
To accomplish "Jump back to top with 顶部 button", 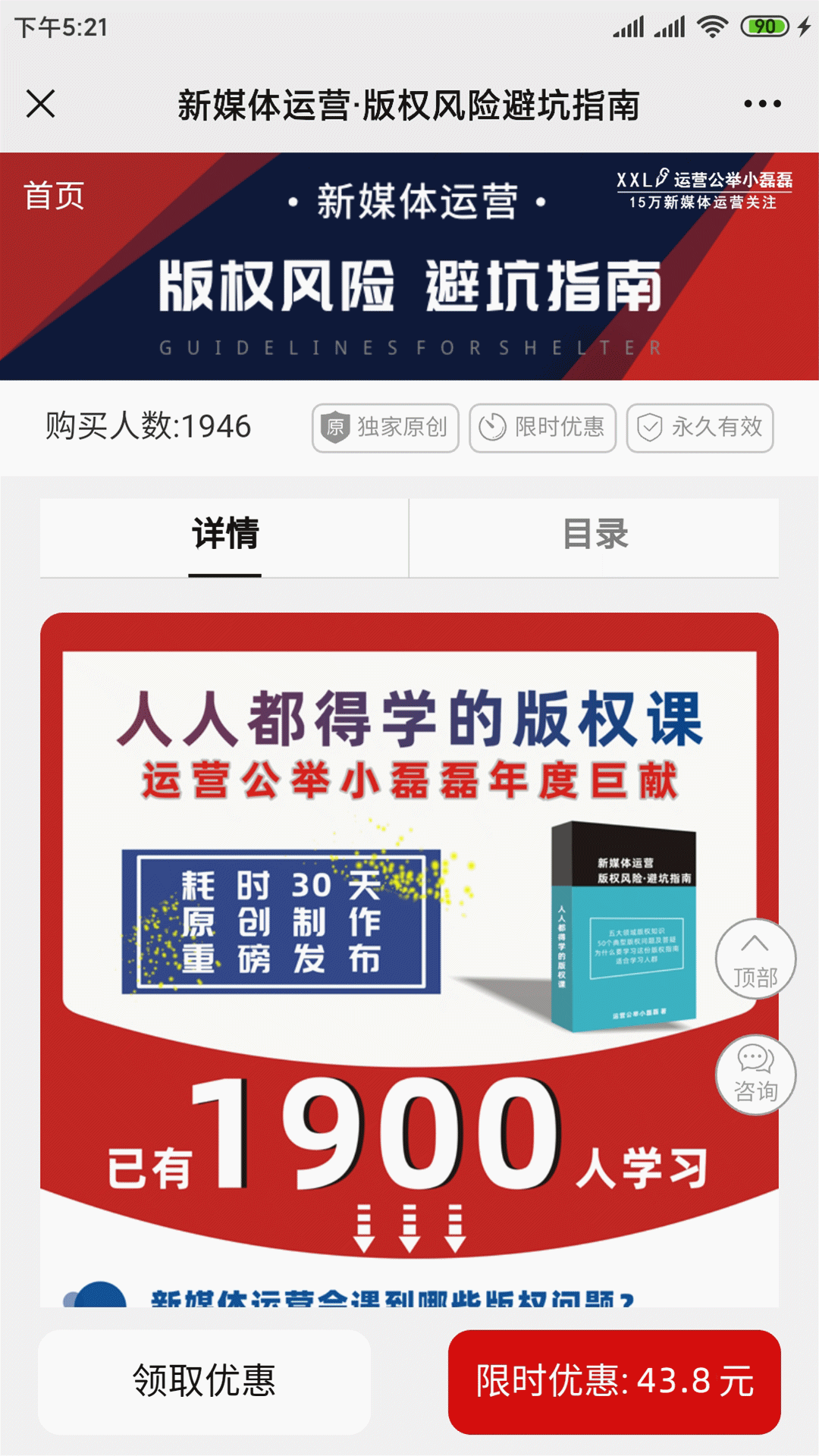I will tap(755, 959).
